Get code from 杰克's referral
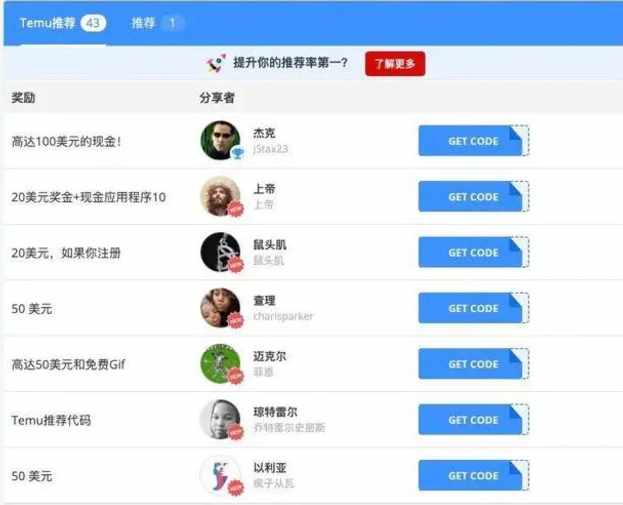 [473, 141]
